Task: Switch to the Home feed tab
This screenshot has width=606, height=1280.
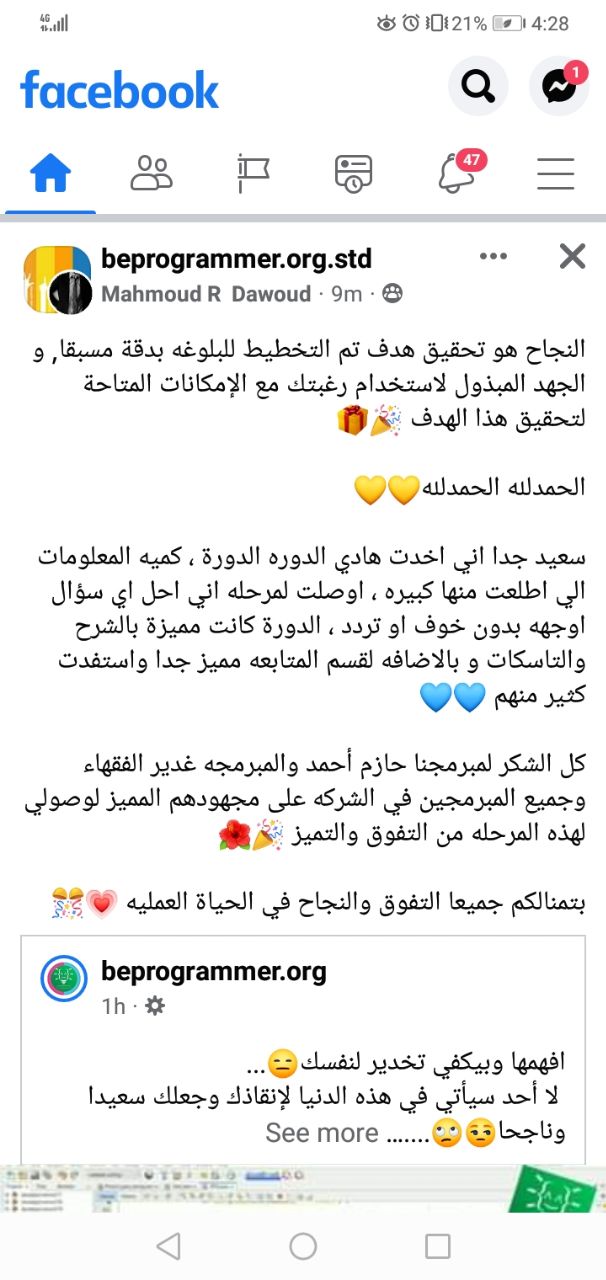Action: pyautogui.click(x=51, y=174)
